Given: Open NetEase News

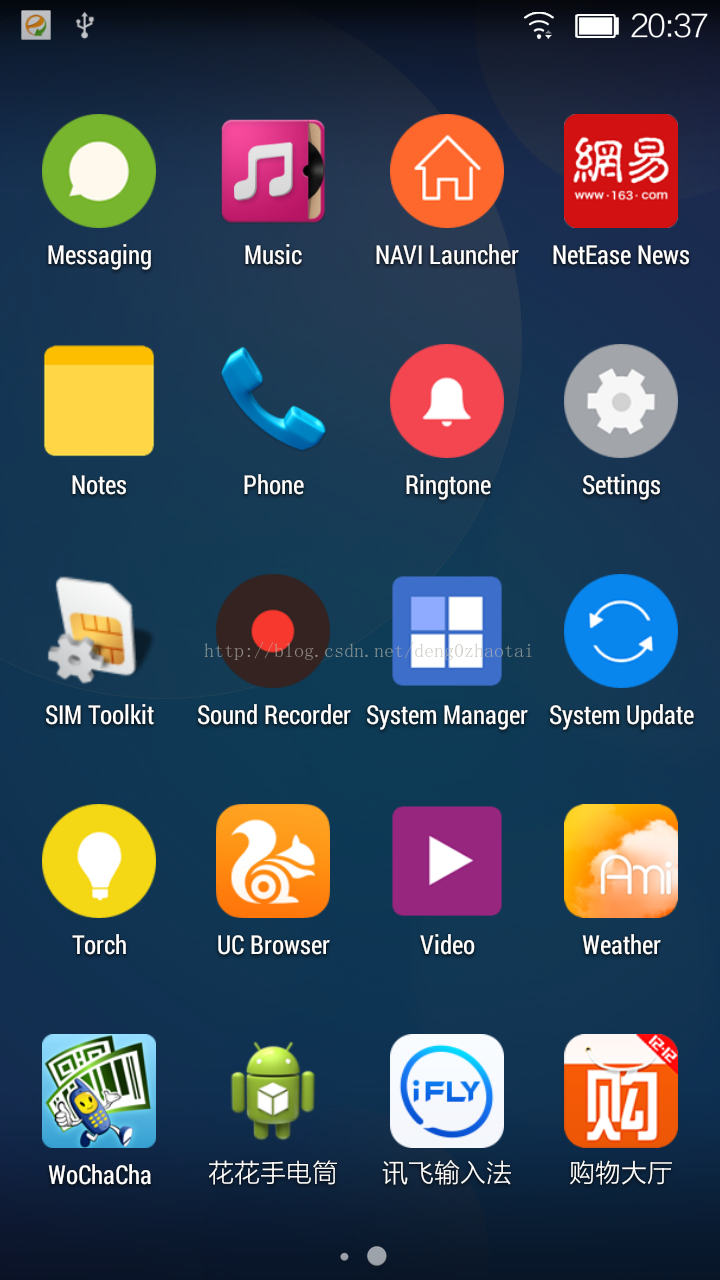Looking at the screenshot, I should pos(621,172).
